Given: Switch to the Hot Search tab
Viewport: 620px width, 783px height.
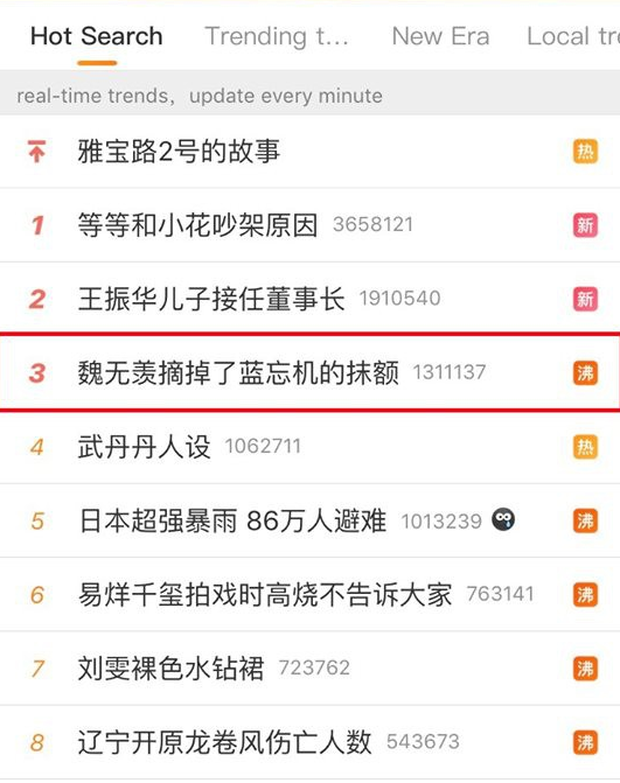Looking at the screenshot, I should [96, 37].
